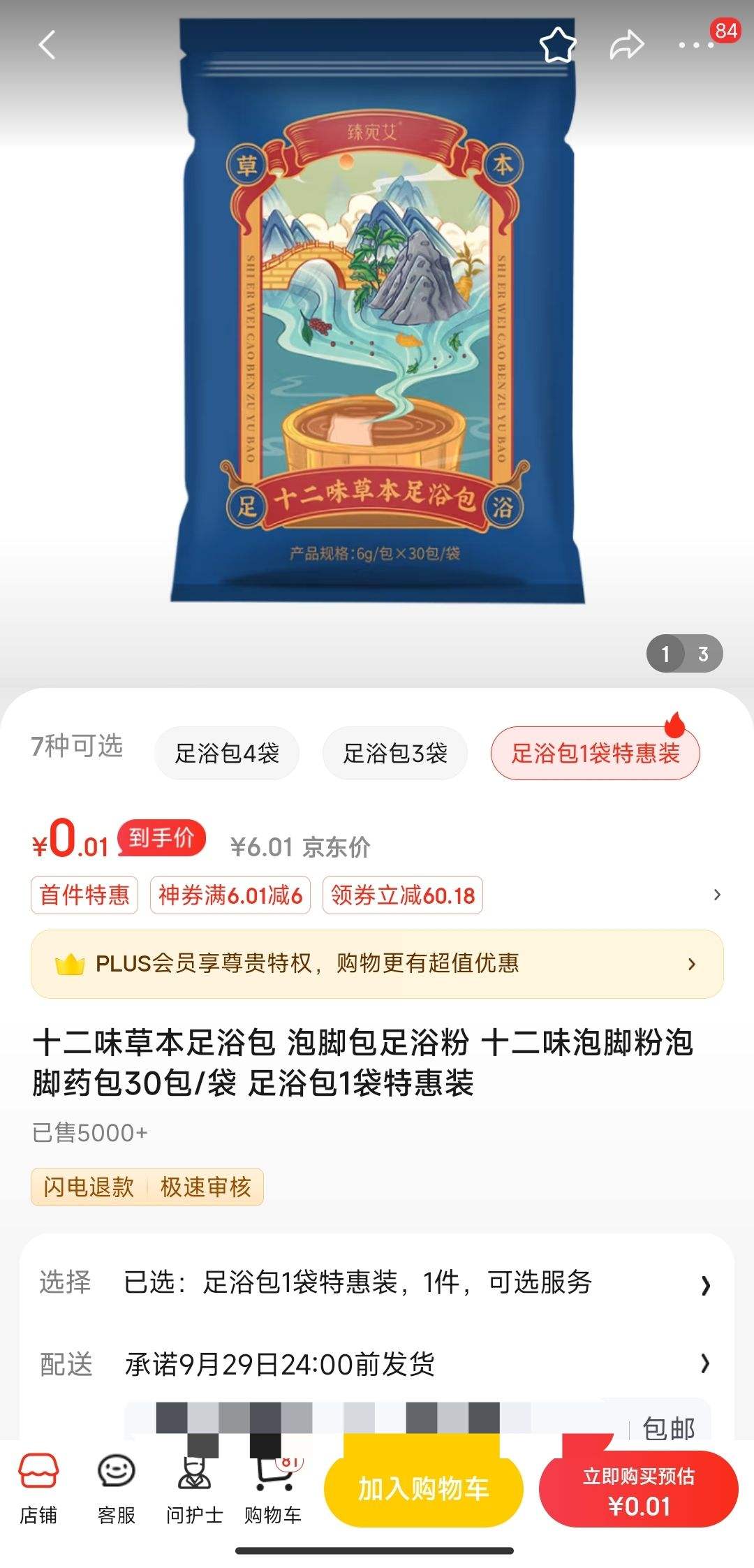
Task: Go back from the product page
Action: point(47,45)
